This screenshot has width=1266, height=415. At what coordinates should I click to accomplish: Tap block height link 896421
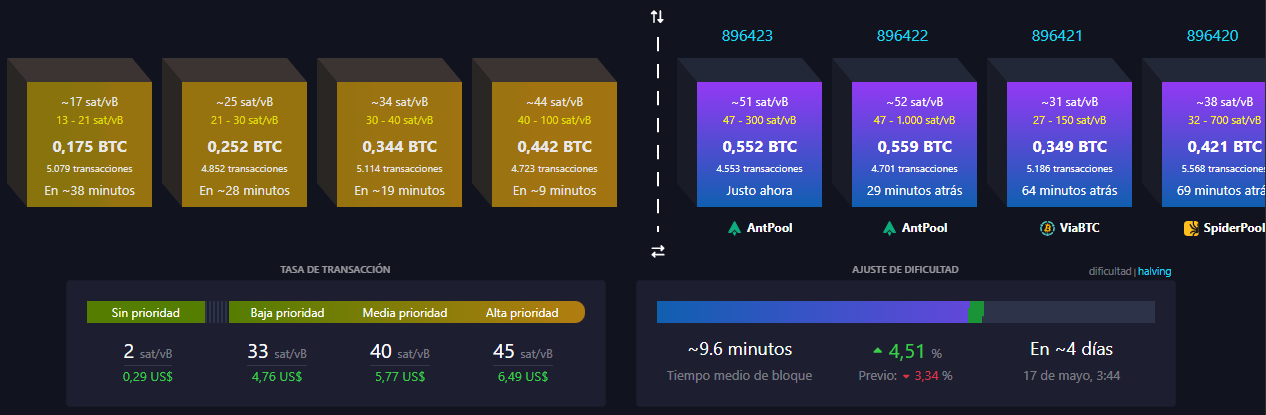[1057, 36]
